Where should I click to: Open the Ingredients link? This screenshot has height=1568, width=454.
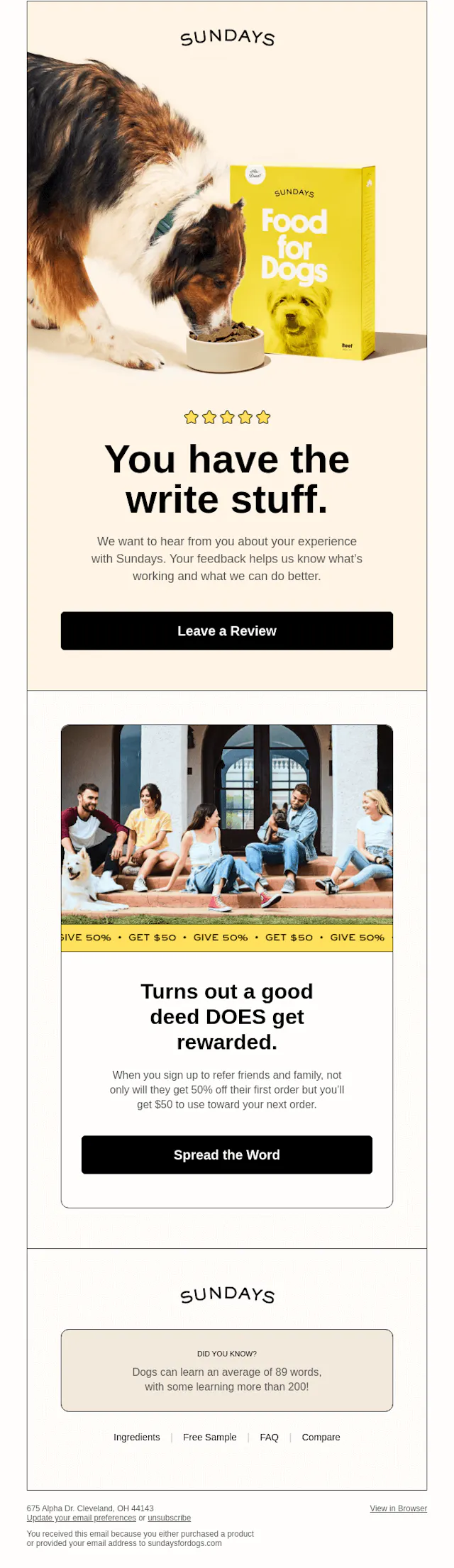(137, 1437)
